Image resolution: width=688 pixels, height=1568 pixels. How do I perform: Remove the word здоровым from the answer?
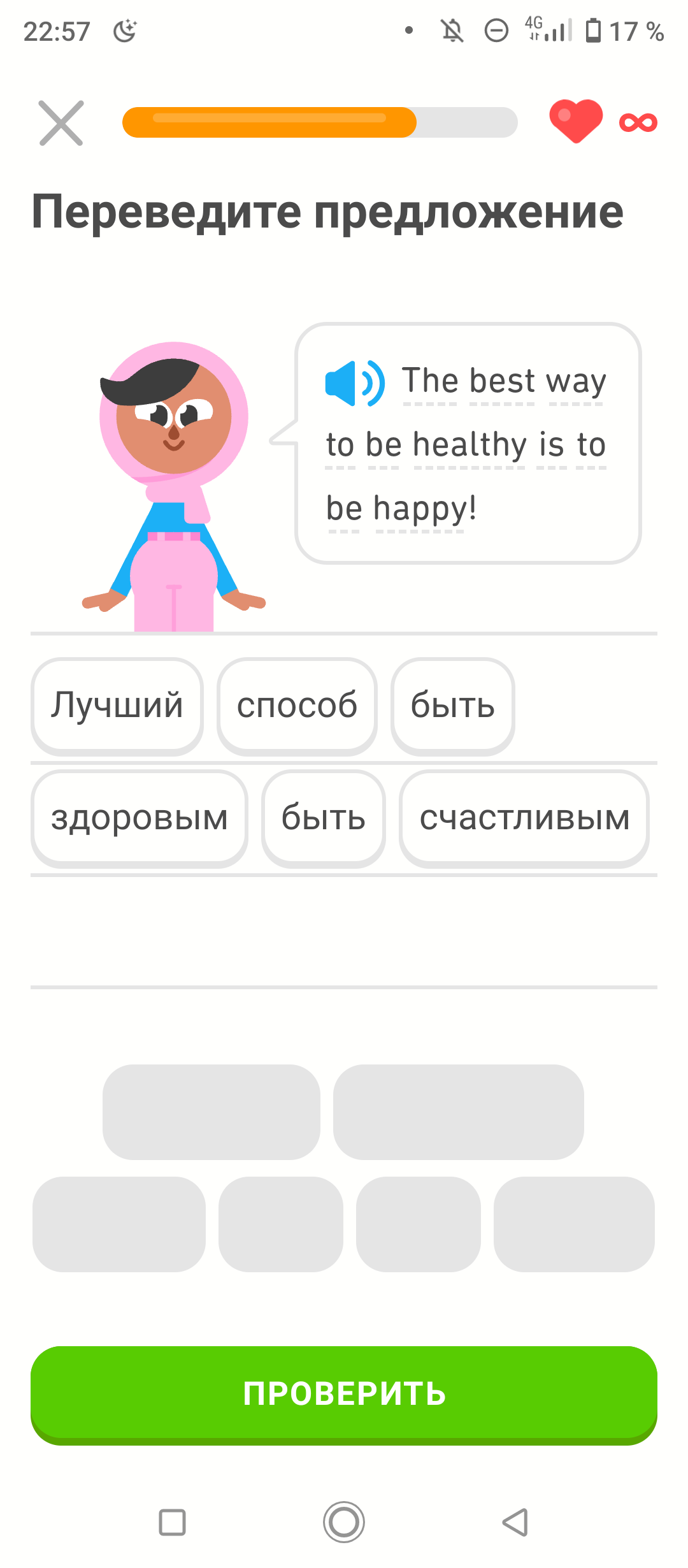pos(140,818)
